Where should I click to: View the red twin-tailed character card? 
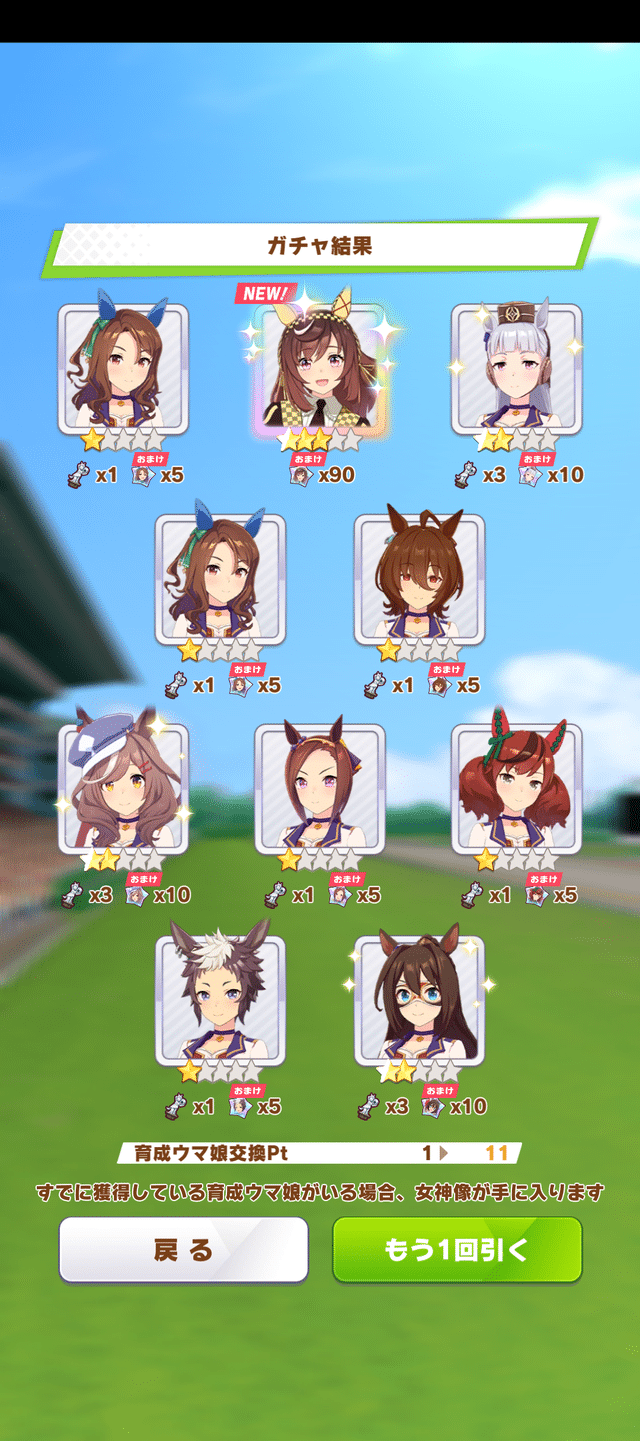pyautogui.click(x=516, y=789)
